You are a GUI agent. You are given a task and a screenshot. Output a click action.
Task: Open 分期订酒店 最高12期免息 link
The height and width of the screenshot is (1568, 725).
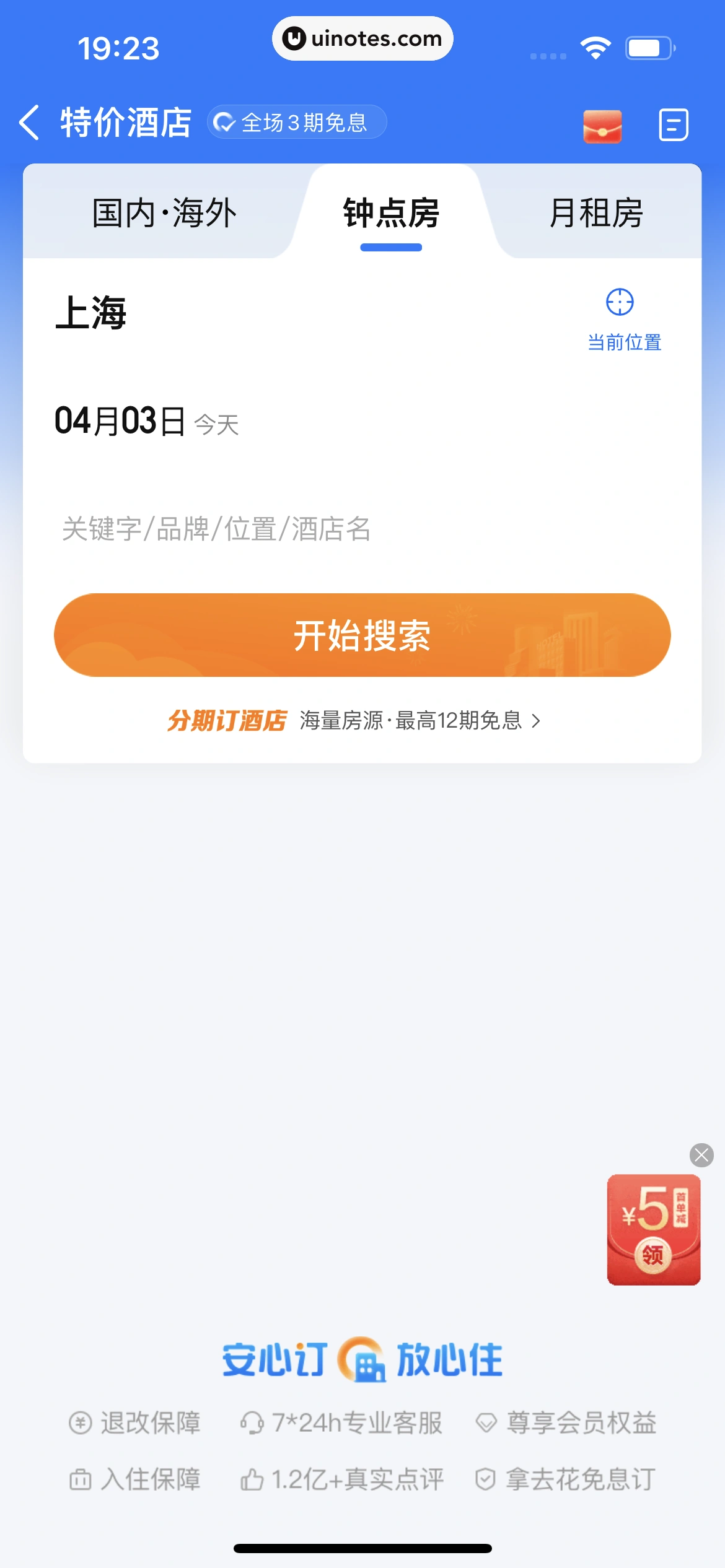tap(354, 721)
